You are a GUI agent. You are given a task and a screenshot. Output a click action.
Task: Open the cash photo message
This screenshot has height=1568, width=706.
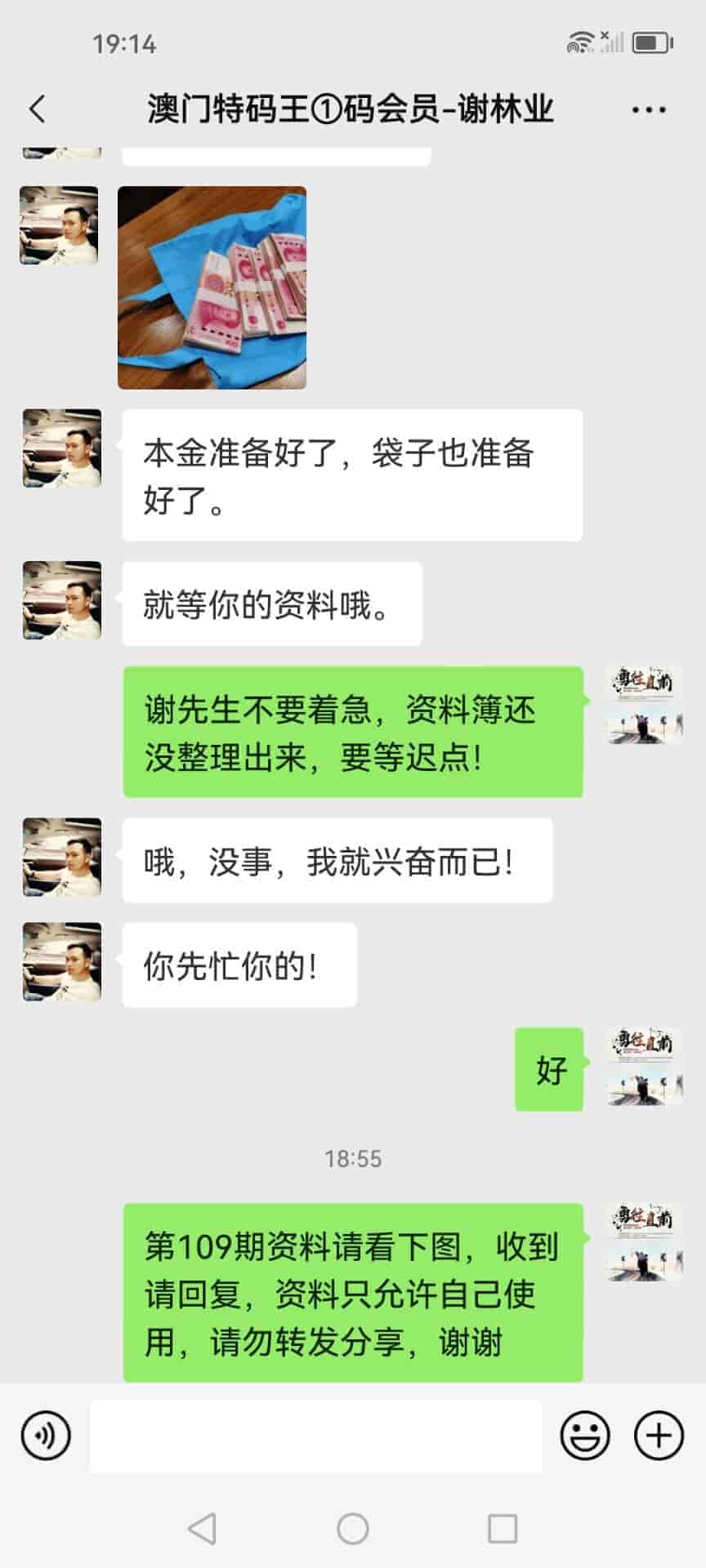pyautogui.click(x=212, y=287)
